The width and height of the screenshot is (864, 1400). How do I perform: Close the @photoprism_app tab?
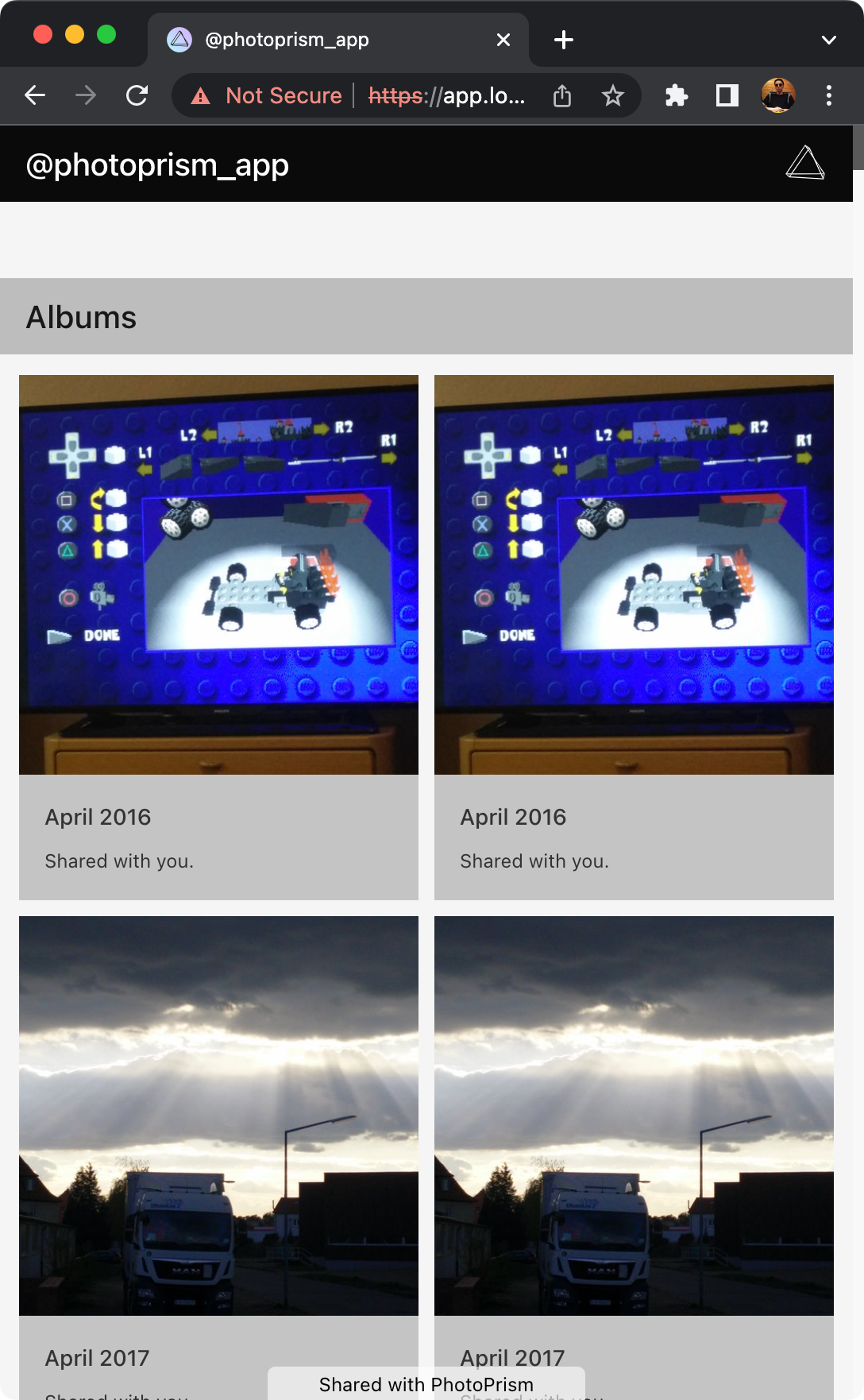tap(503, 40)
